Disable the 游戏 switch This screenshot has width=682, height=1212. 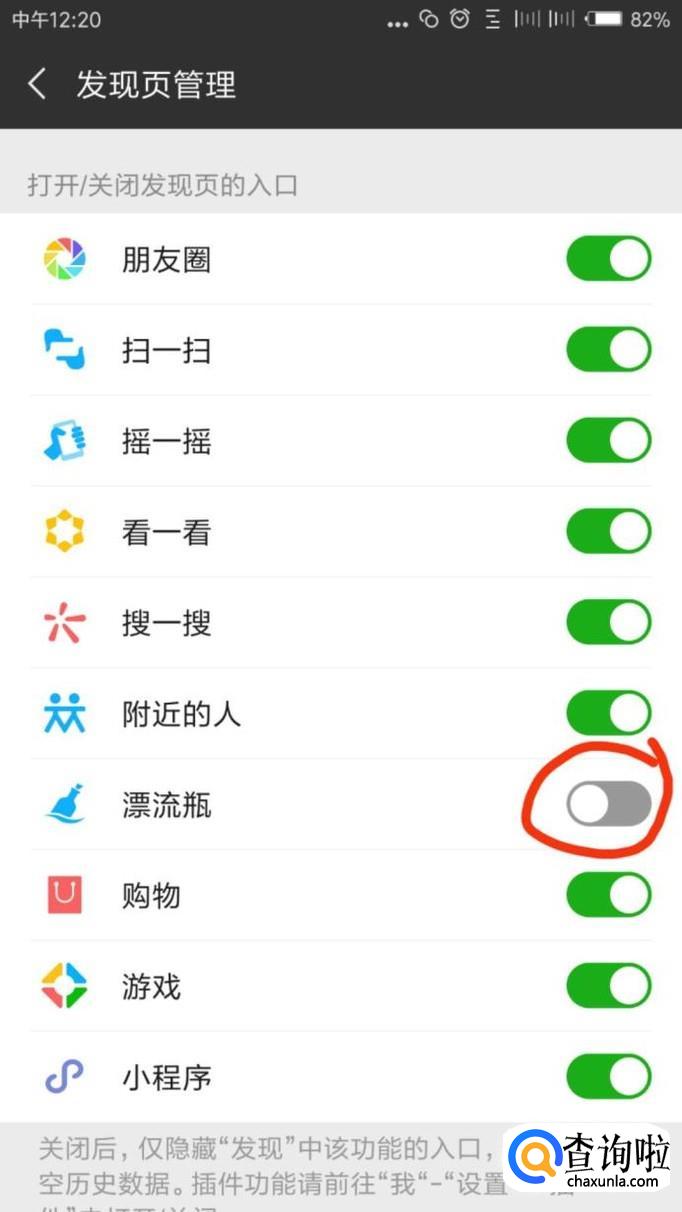(x=608, y=986)
